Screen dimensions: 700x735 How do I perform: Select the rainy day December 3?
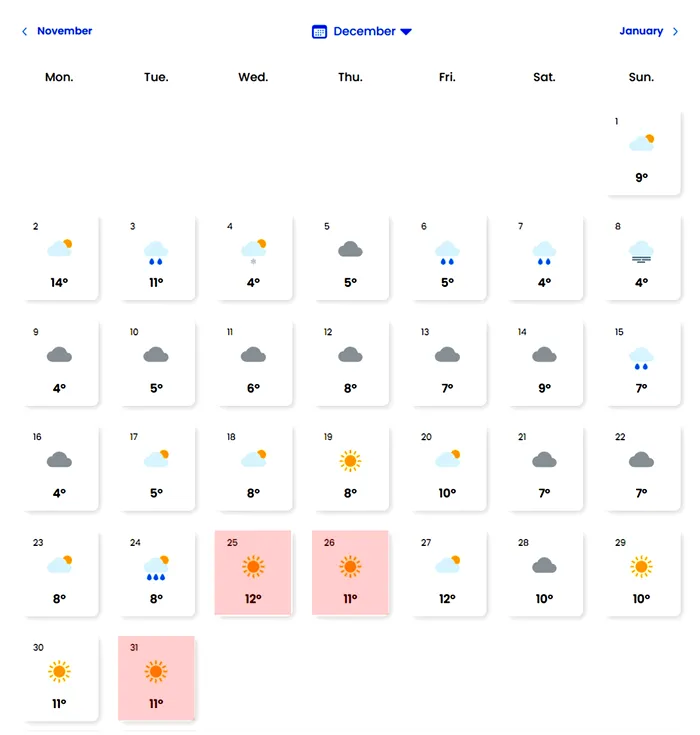point(156,257)
